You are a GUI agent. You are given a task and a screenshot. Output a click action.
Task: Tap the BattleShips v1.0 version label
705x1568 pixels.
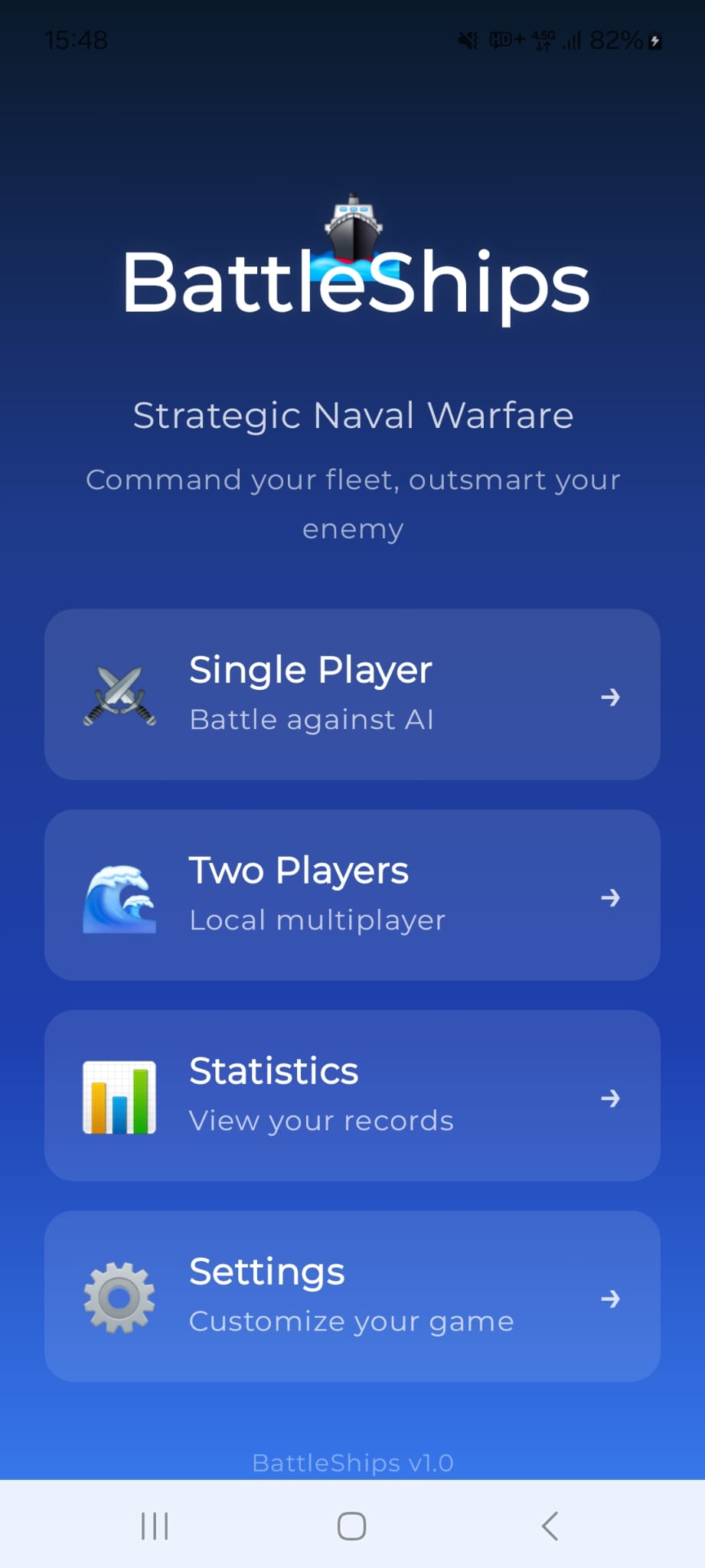(x=352, y=1461)
